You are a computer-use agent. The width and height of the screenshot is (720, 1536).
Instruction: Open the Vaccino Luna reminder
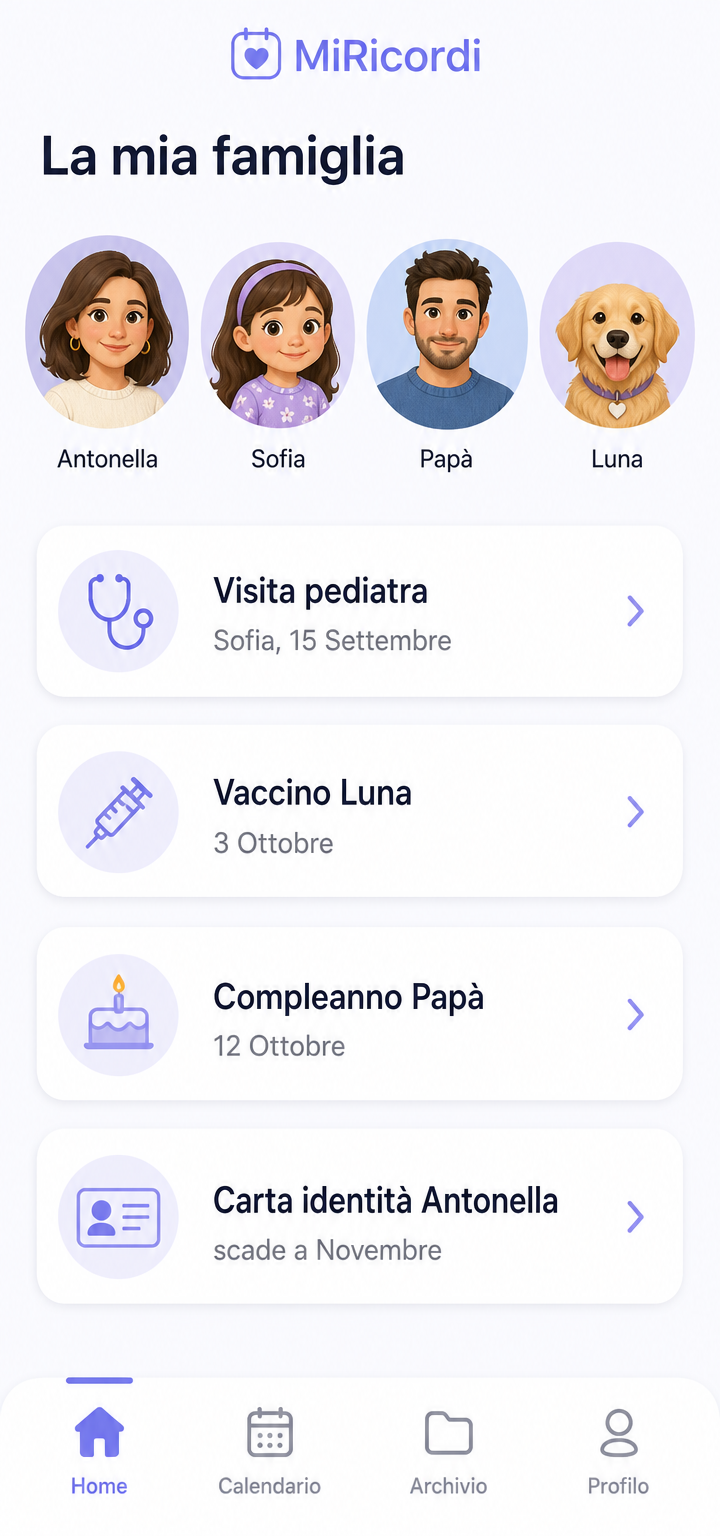coord(360,812)
